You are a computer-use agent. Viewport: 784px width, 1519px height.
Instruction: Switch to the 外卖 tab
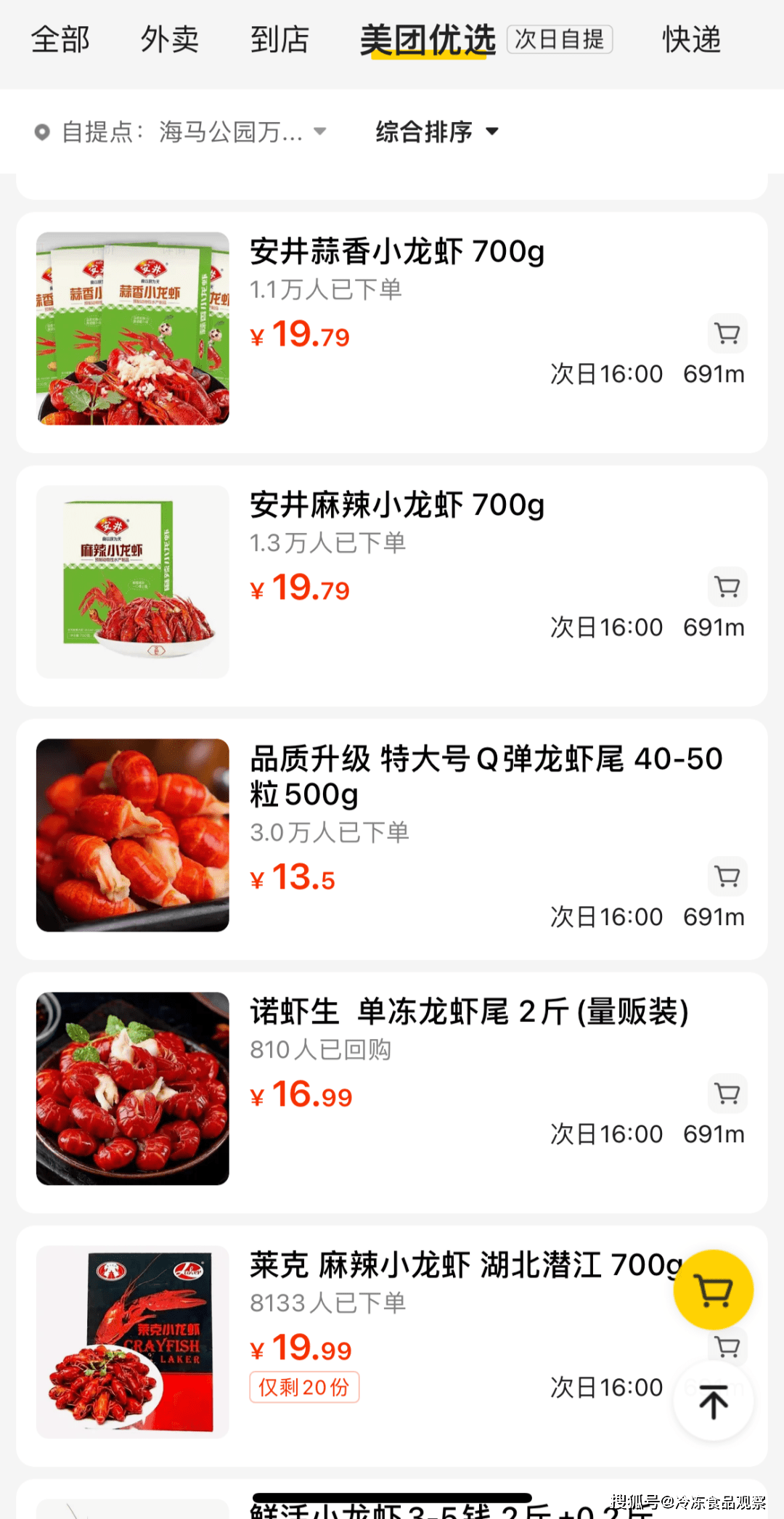tap(169, 40)
